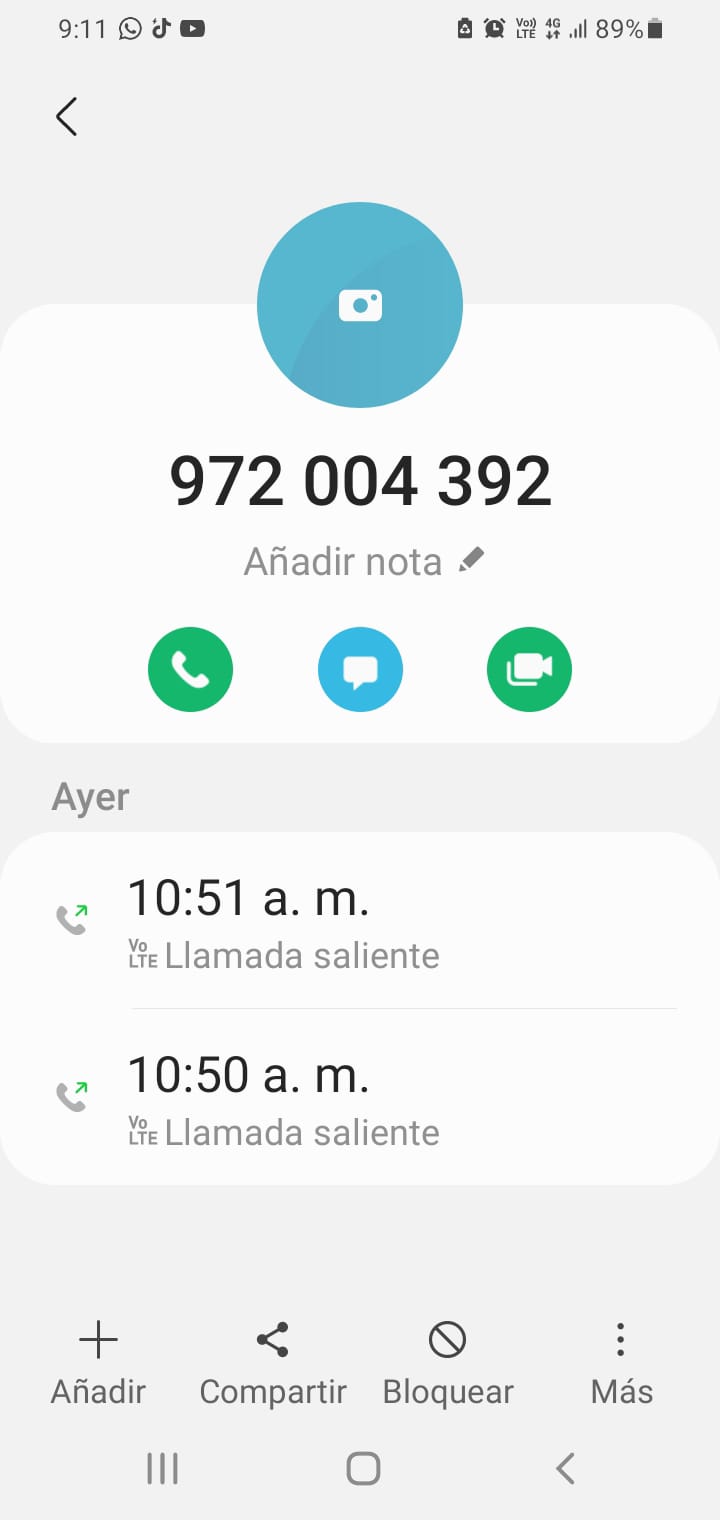
Task: Add a photo via the camera avatar
Action: click(360, 305)
